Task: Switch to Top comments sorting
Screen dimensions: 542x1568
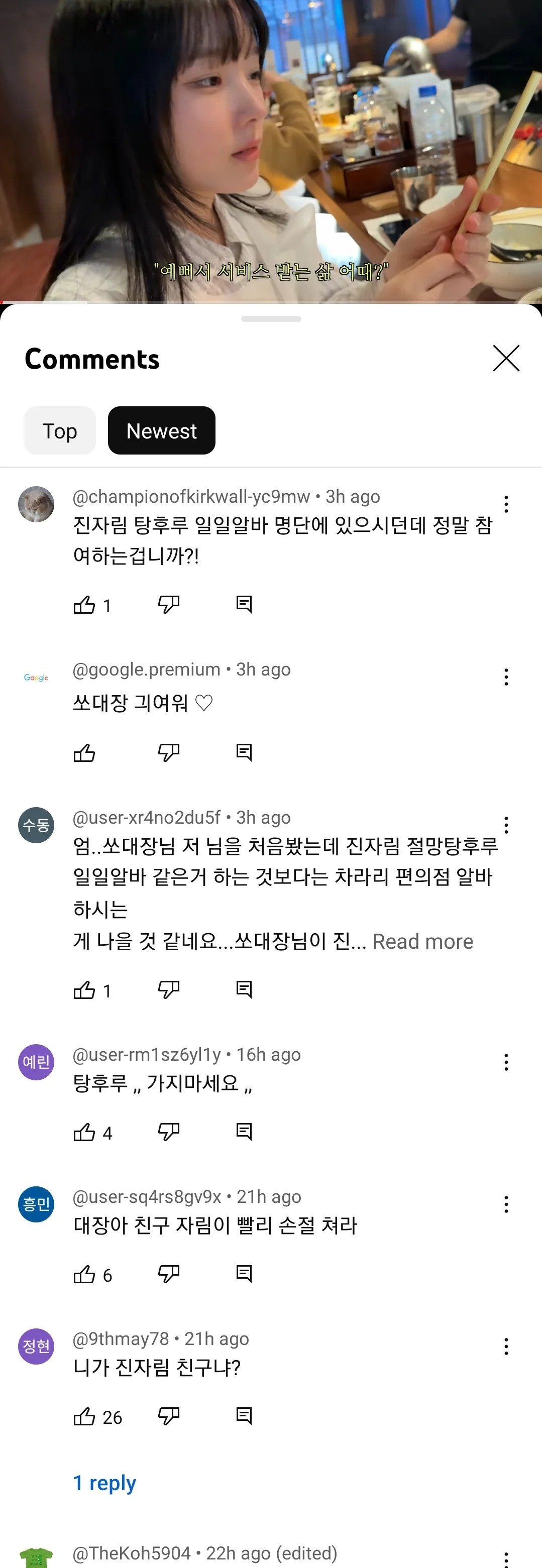Action: click(x=60, y=431)
